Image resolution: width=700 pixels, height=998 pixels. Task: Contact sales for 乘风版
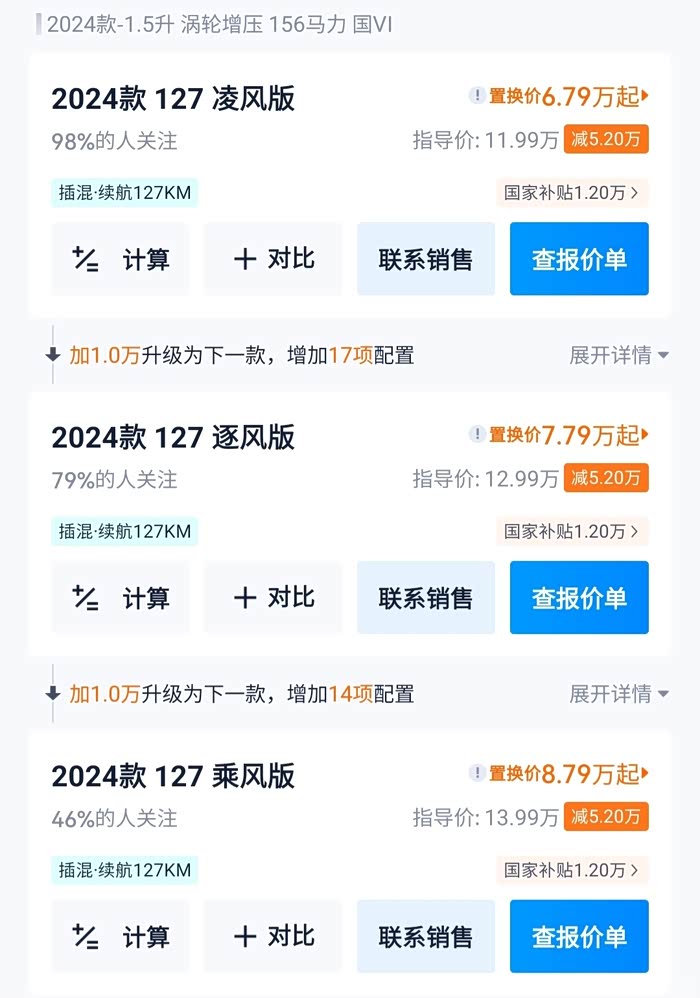click(x=426, y=936)
